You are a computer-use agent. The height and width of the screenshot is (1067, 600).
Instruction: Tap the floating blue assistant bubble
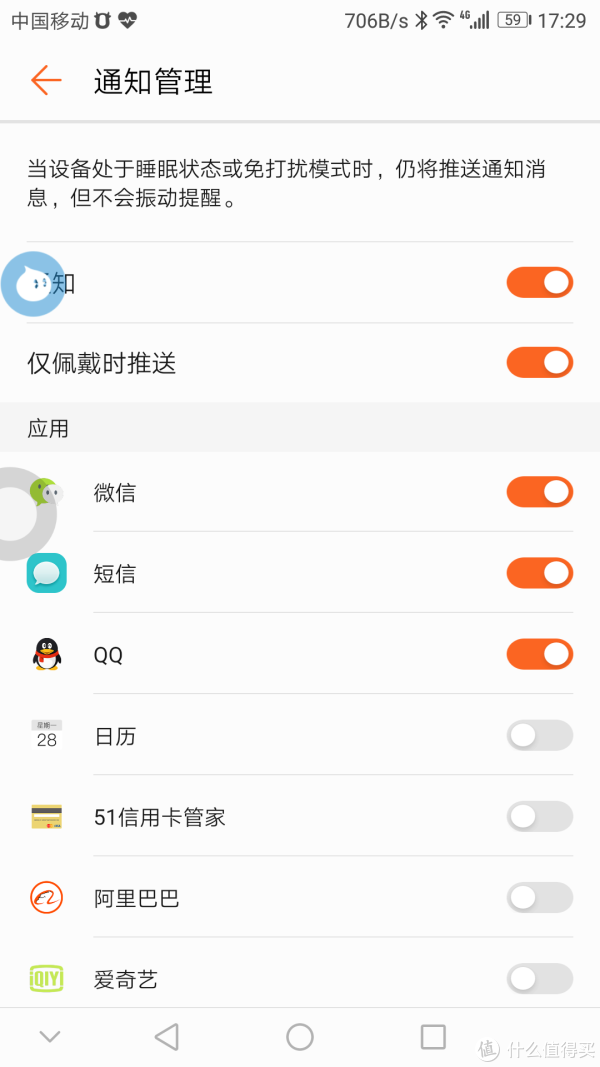click(x=32, y=284)
